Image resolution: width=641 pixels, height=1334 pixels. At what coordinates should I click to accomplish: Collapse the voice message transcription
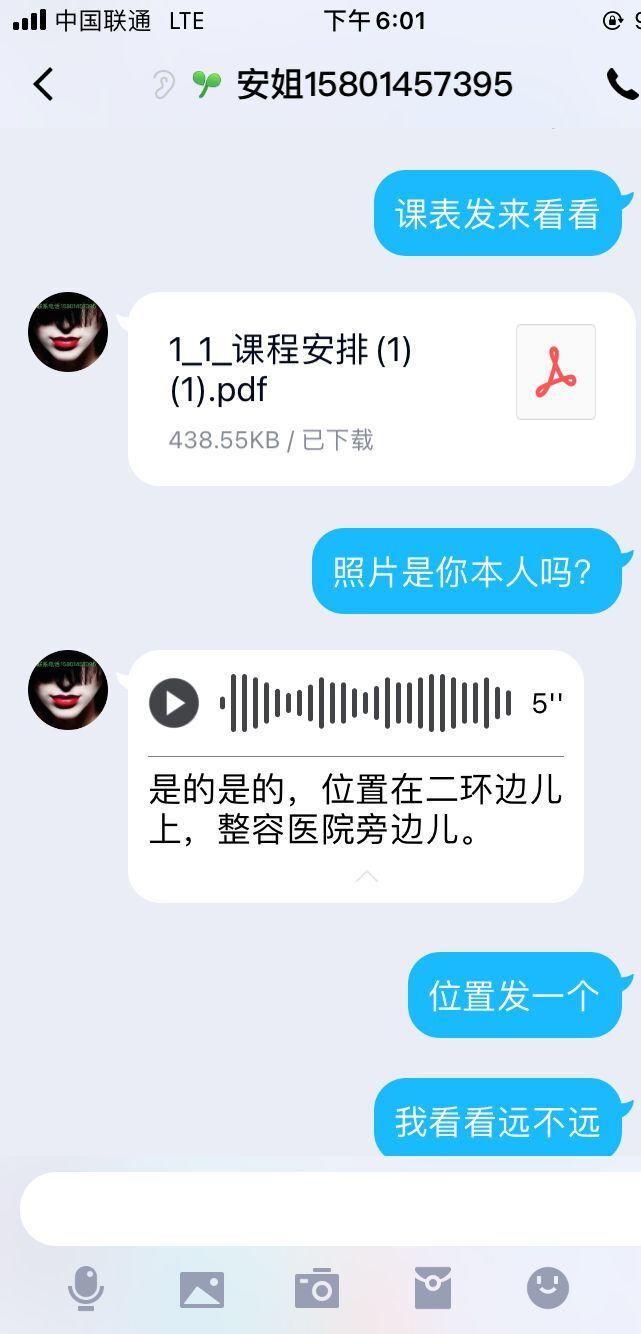(366, 877)
